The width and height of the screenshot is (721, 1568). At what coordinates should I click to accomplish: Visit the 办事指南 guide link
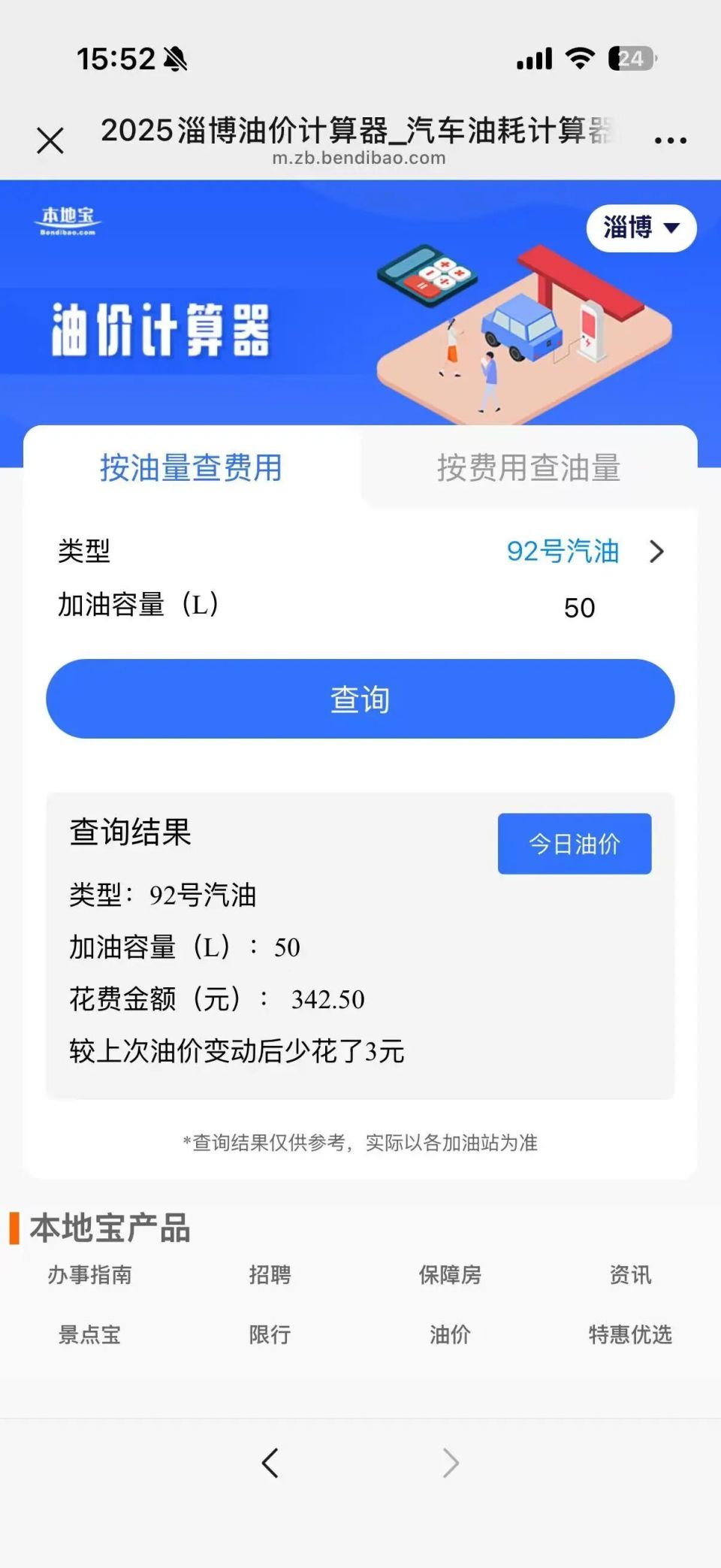click(89, 1275)
